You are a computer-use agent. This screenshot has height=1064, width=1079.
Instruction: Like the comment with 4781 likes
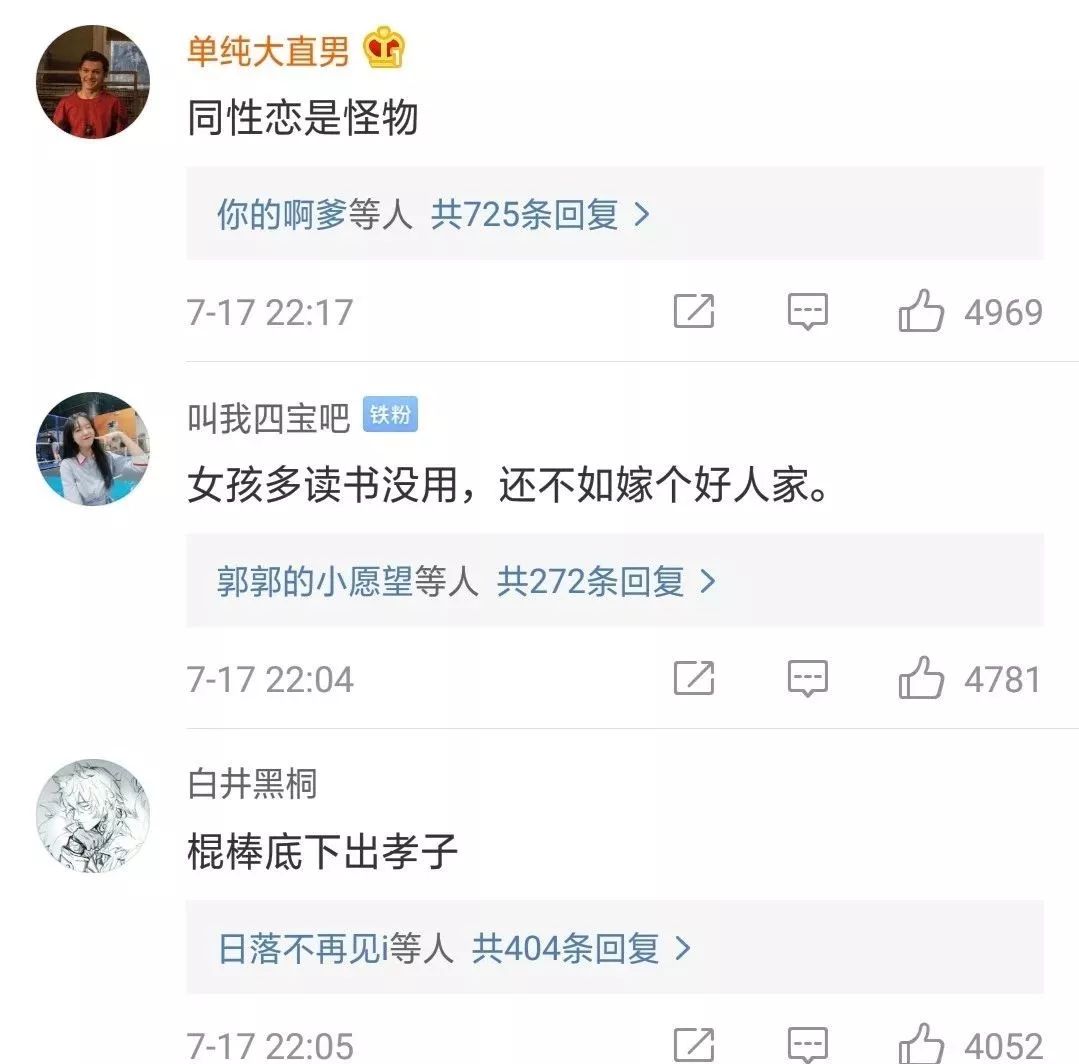(x=921, y=680)
